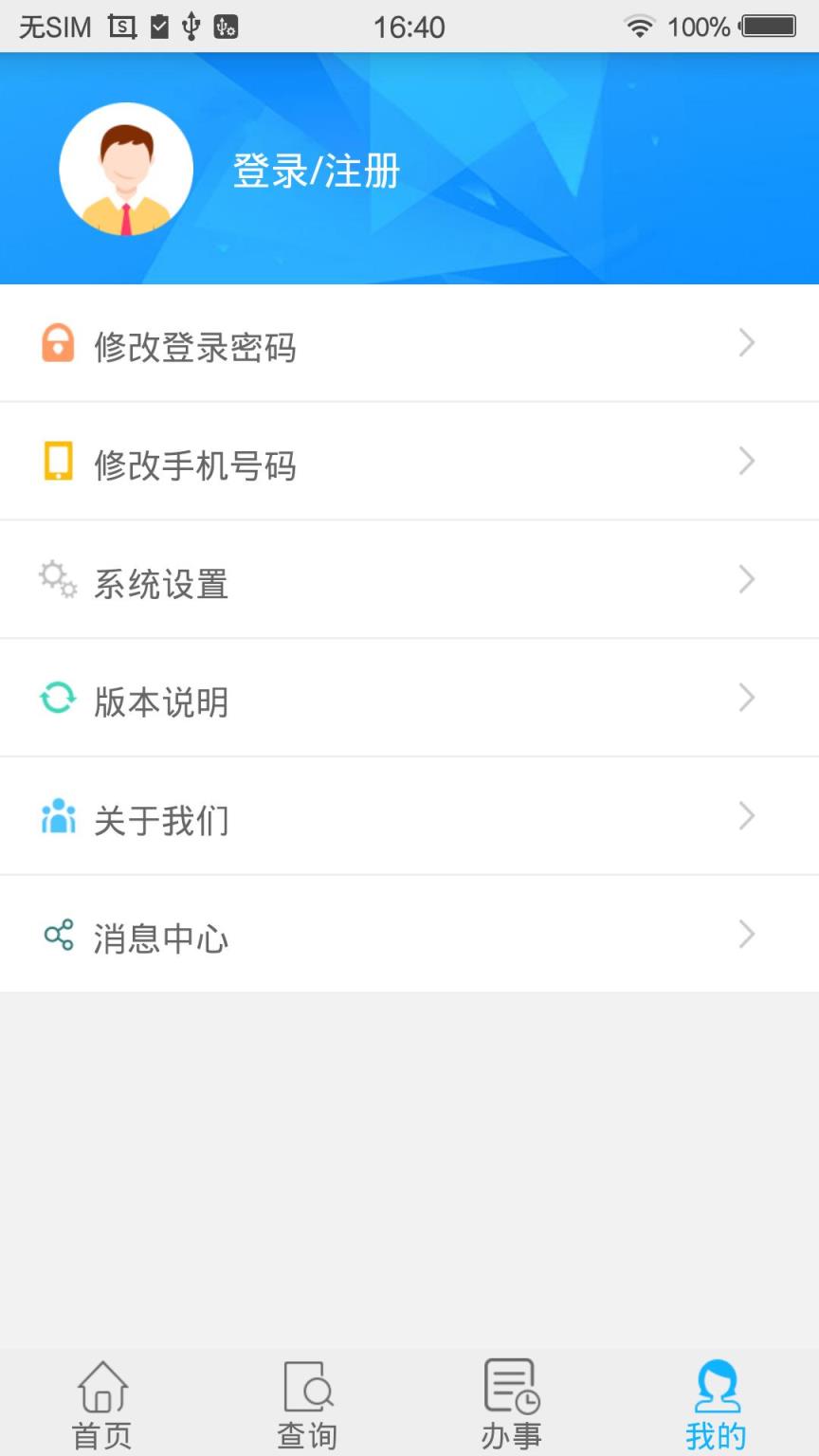Click the orange lock icon beside 修改登录密码
Screen dimensions: 819x1456
[x=57, y=342]
